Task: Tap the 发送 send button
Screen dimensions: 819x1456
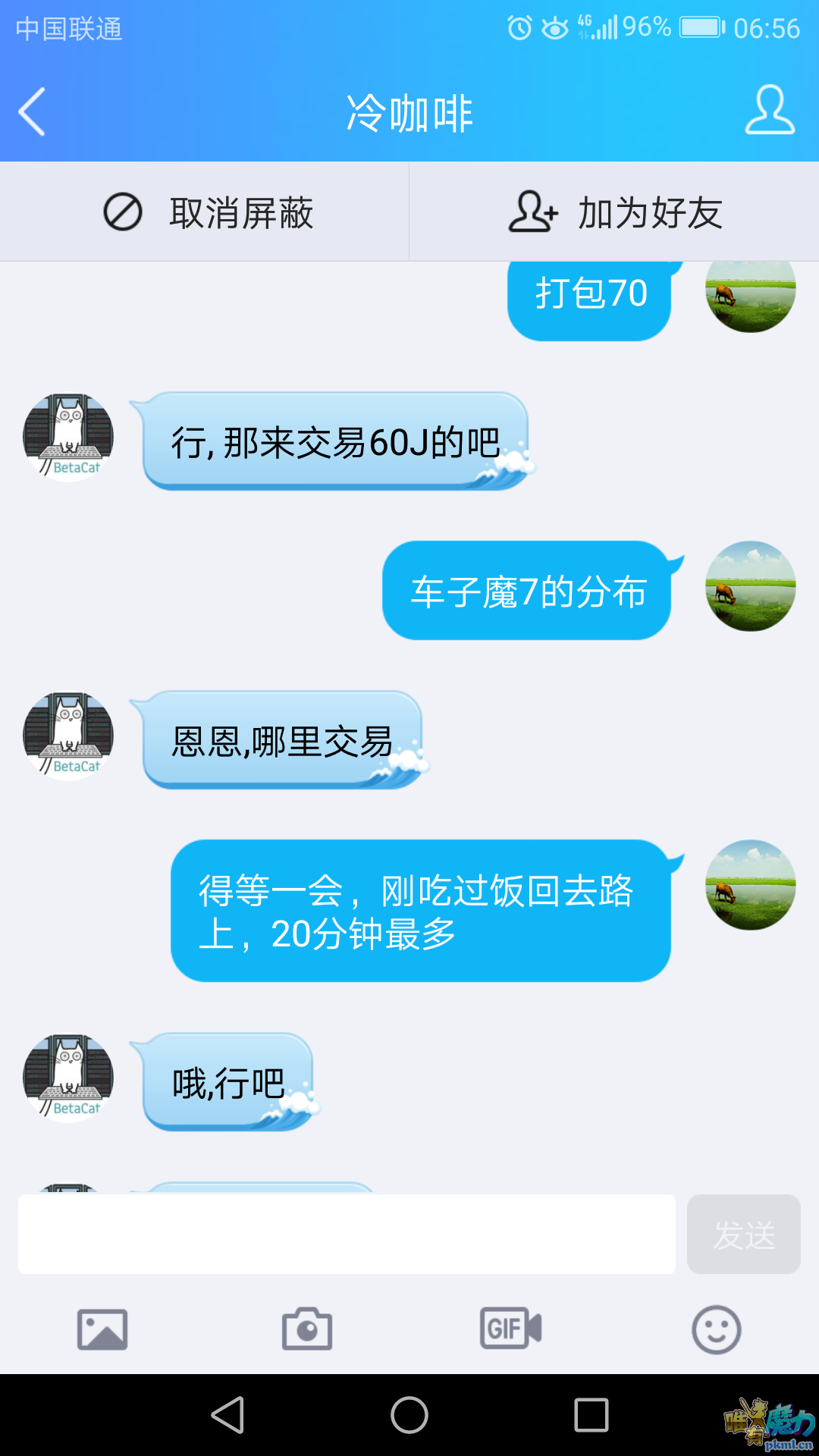Action: (743, 1234)
